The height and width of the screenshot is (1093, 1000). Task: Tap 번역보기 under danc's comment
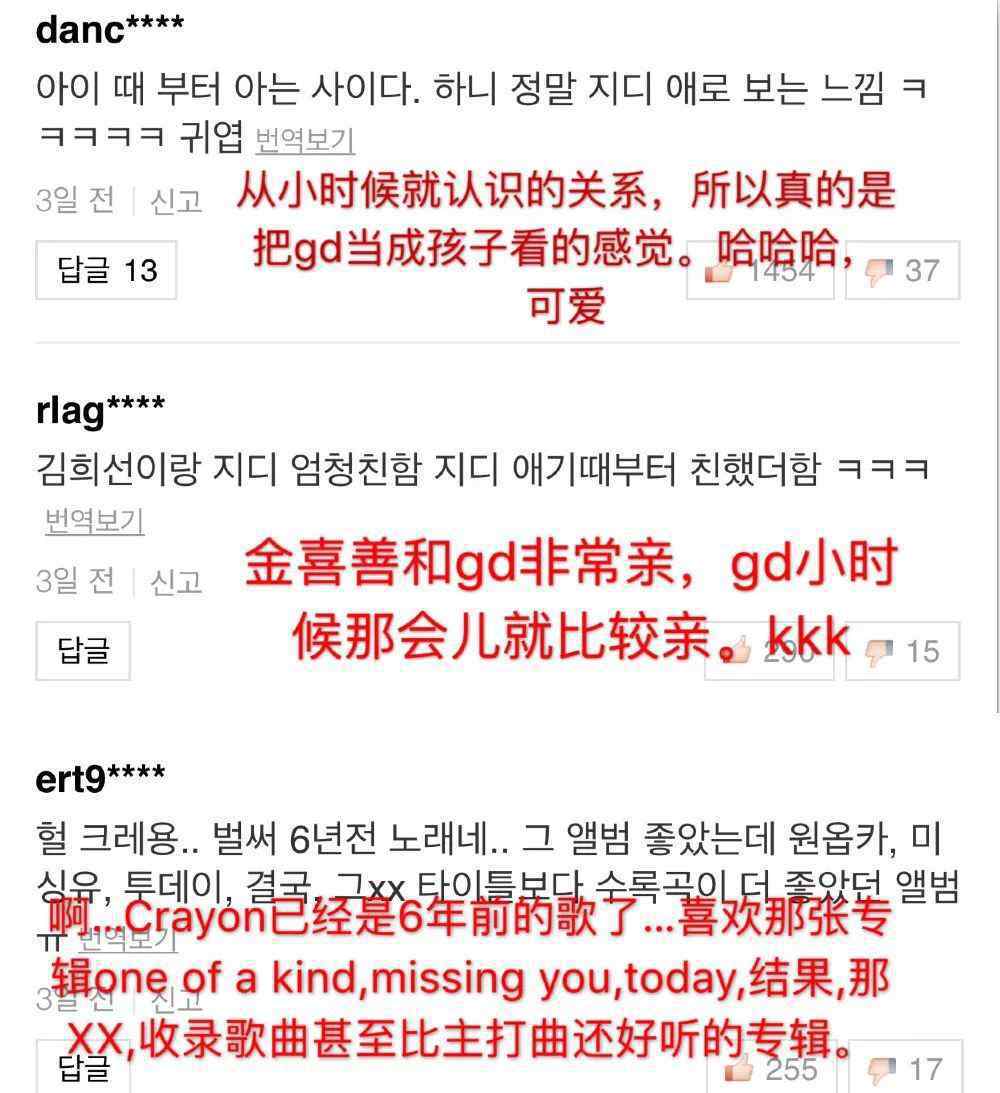(305, 139)
